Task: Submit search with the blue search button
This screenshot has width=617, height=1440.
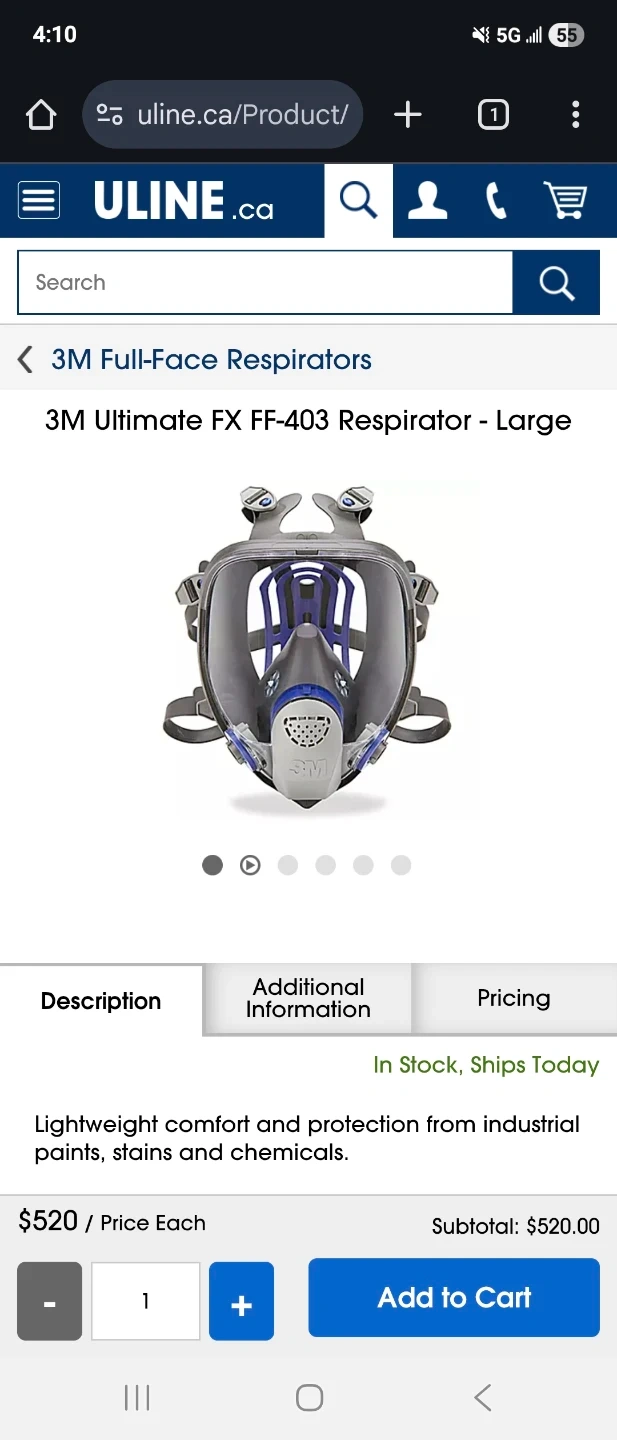Action: pos(556,283)
